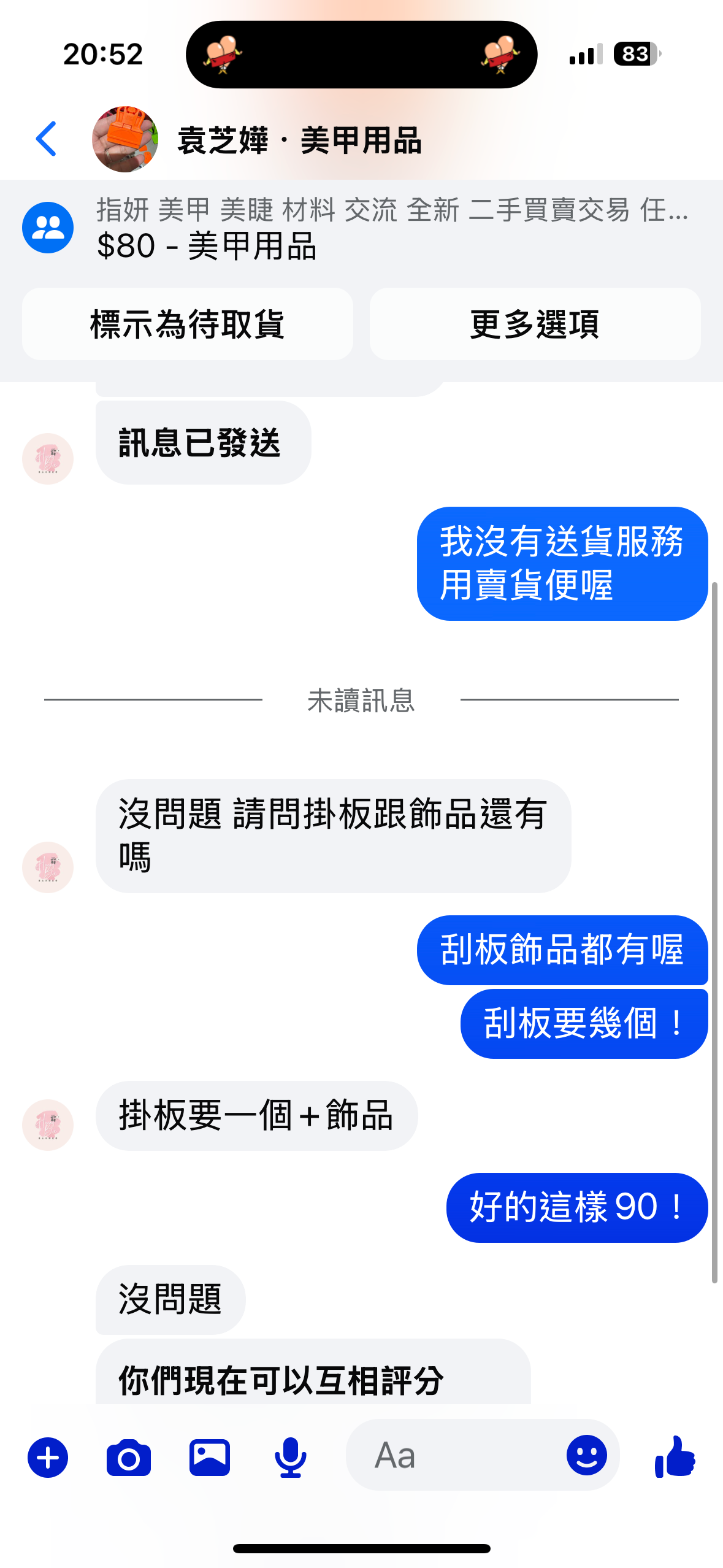Send a thumbs up like
Image resolution: width=723 pixels, height=1568 pixels.
coord(675,1457)
